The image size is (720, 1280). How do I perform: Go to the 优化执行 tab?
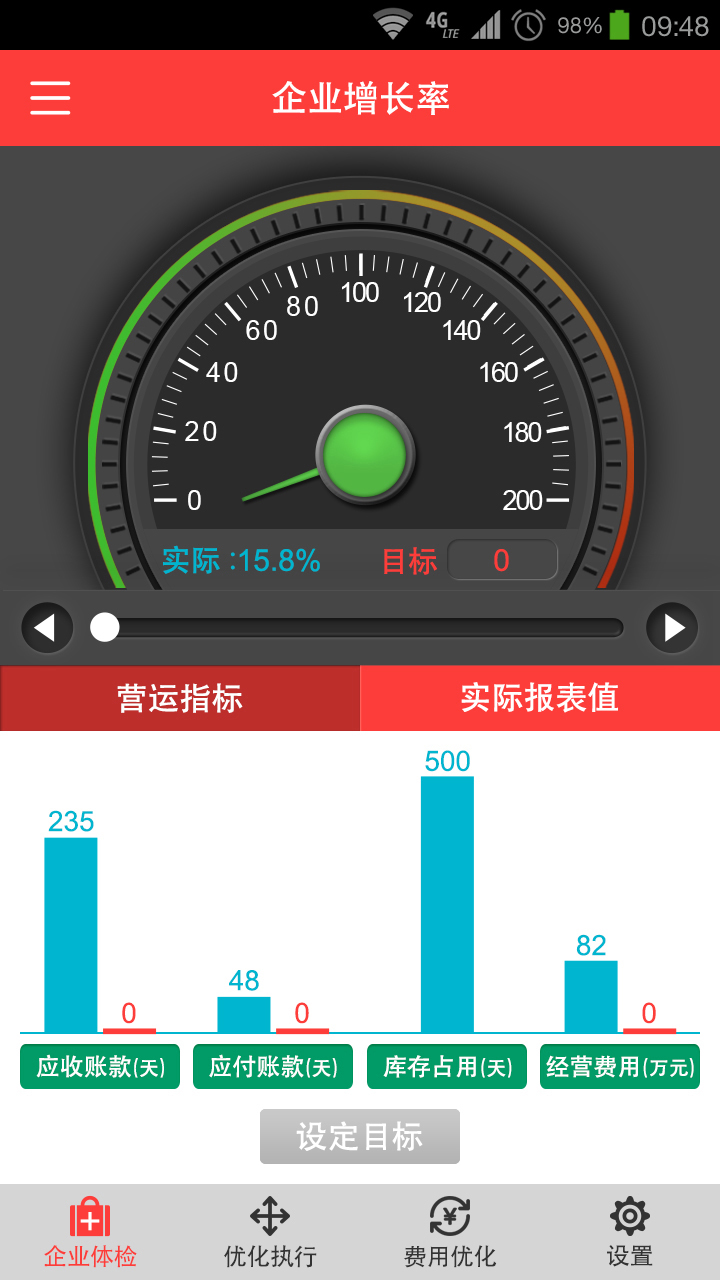tap(270, 1232)
